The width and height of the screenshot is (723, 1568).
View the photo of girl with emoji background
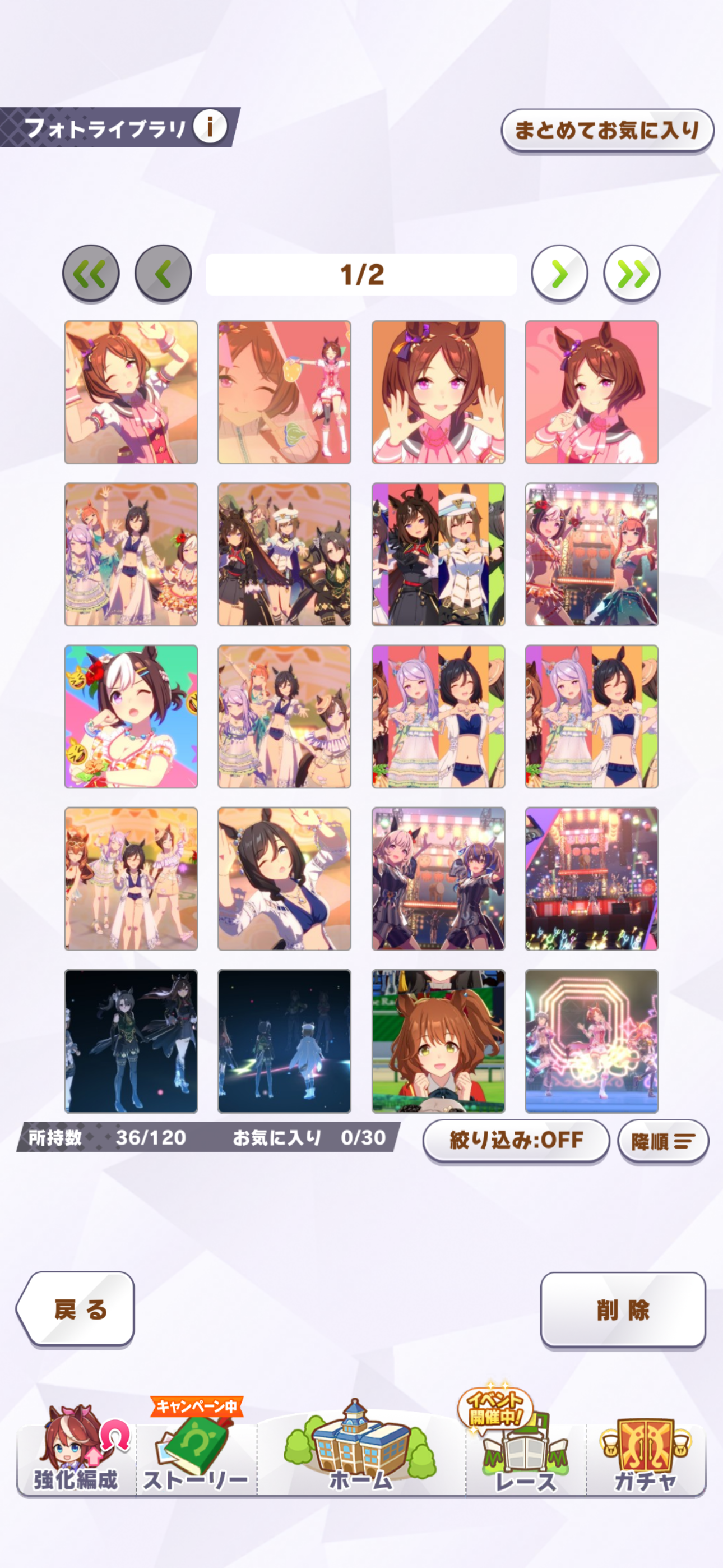pos(132,717)
